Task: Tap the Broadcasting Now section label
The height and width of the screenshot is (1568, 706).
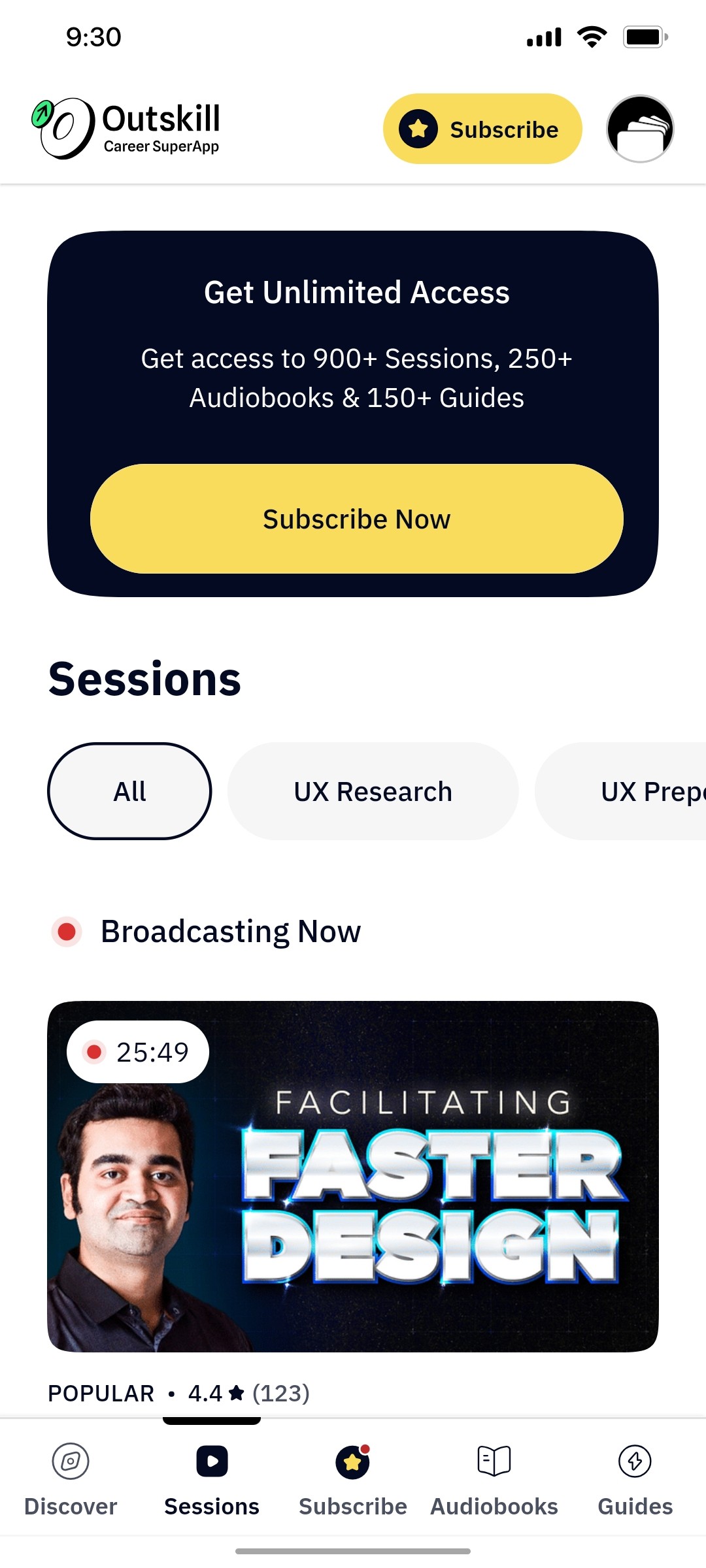Action: [x=231, y=932]
